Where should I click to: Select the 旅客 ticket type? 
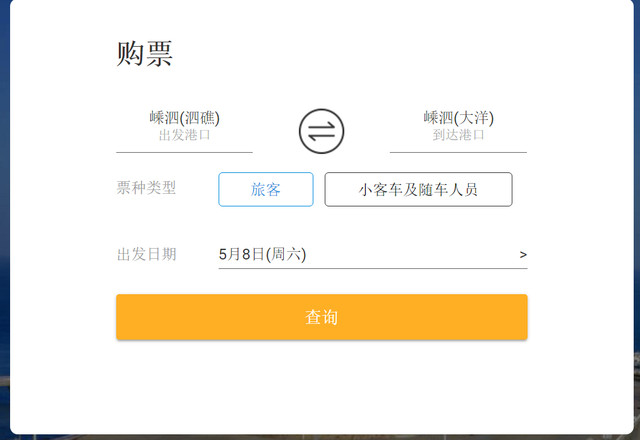[266, 189]
